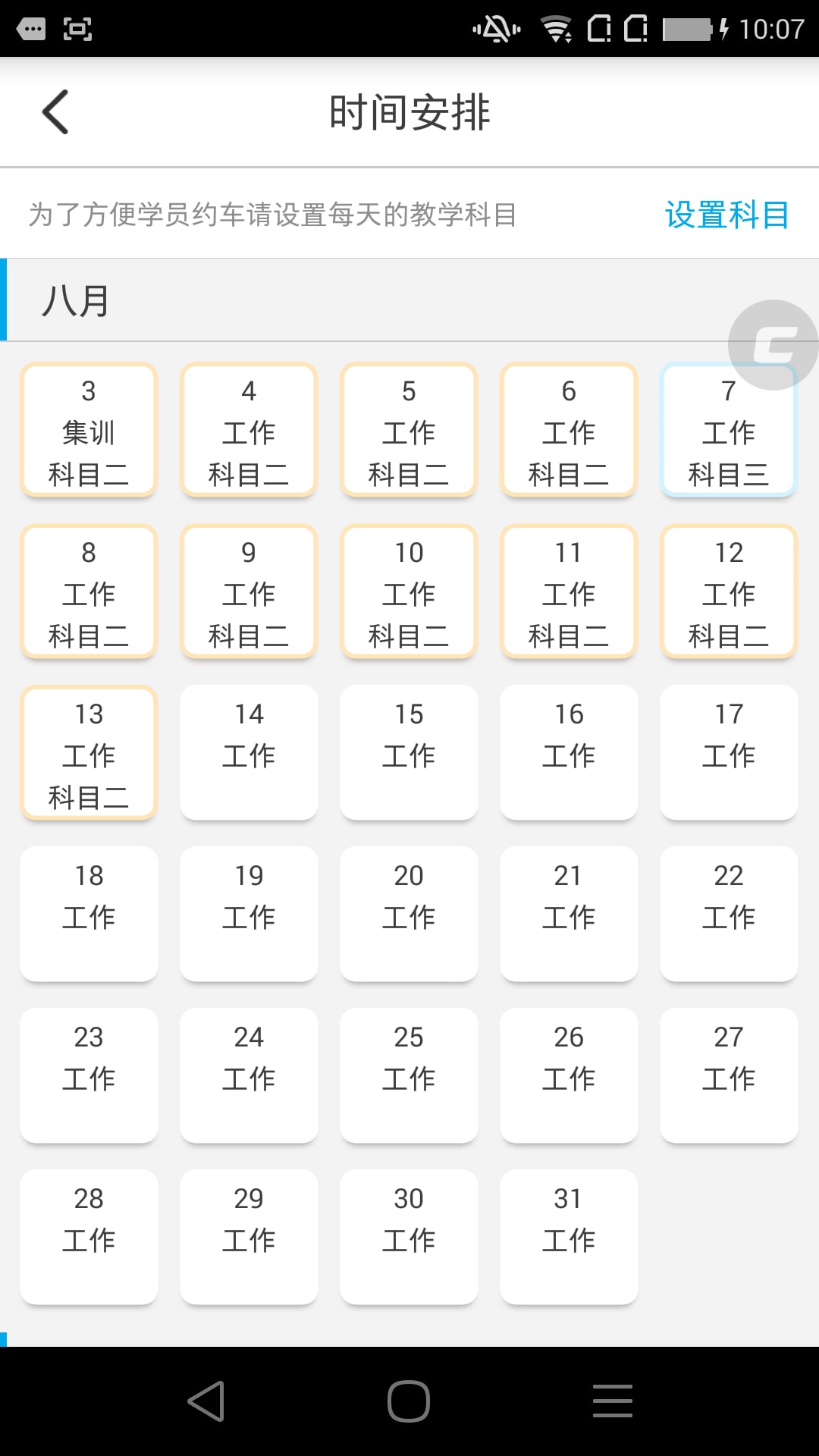Tap the floating gray C button
This screenshot has width=819, height=1456.
tap(773, 345)
